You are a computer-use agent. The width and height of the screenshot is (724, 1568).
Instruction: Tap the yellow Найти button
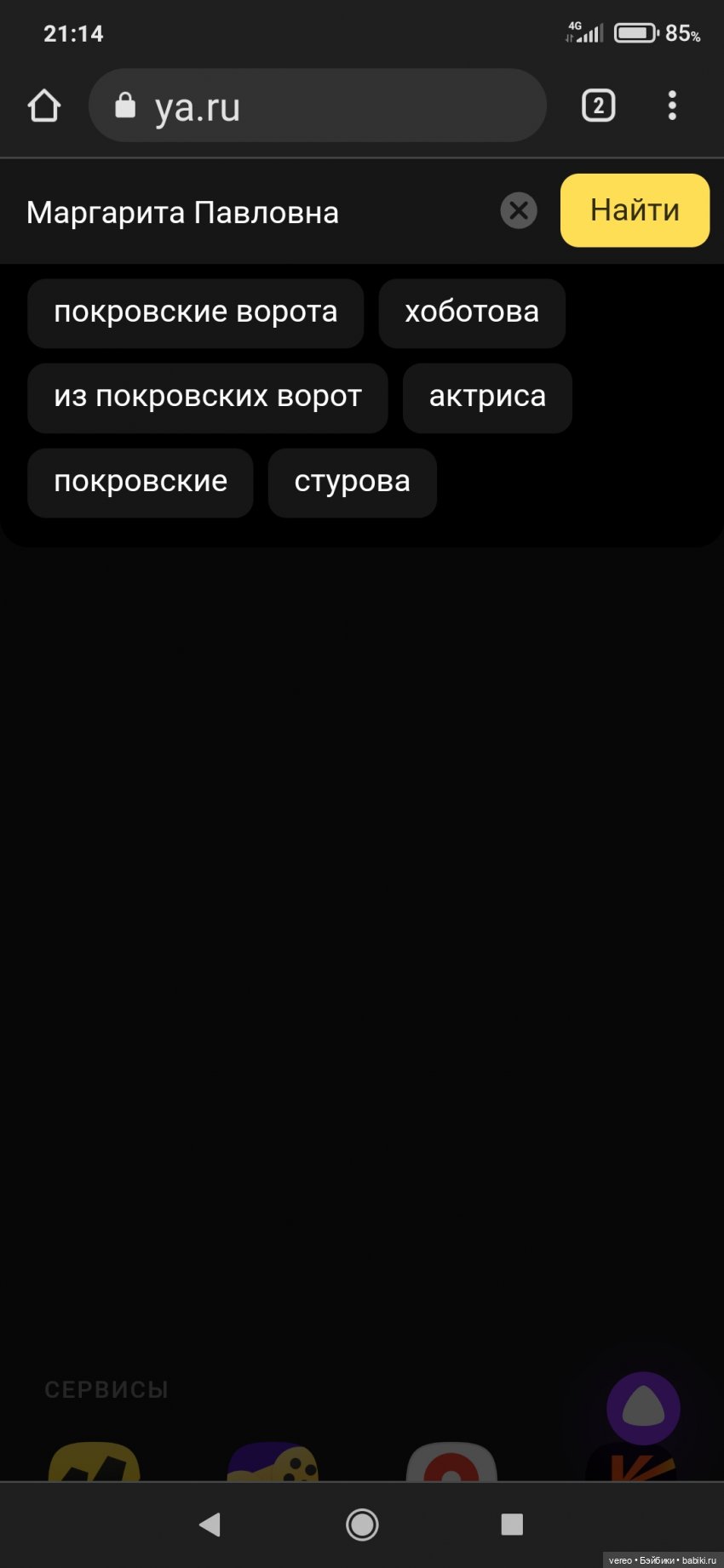tap(635, 210)
